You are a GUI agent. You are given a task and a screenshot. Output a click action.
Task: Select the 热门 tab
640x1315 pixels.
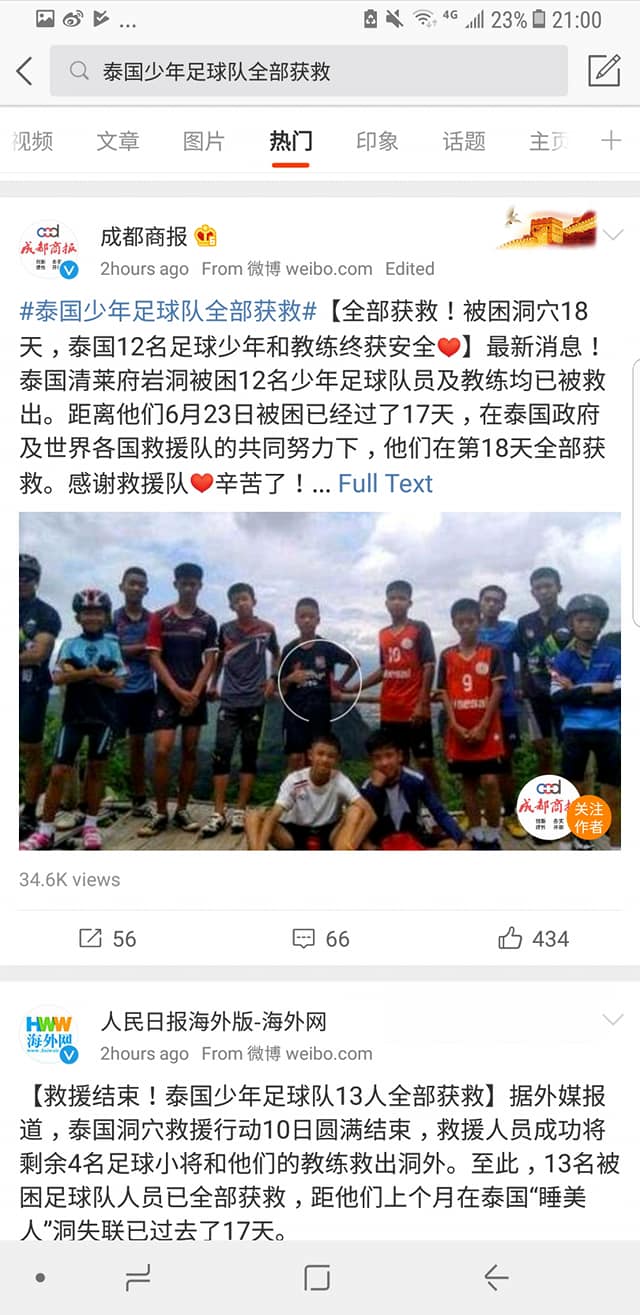291,141
